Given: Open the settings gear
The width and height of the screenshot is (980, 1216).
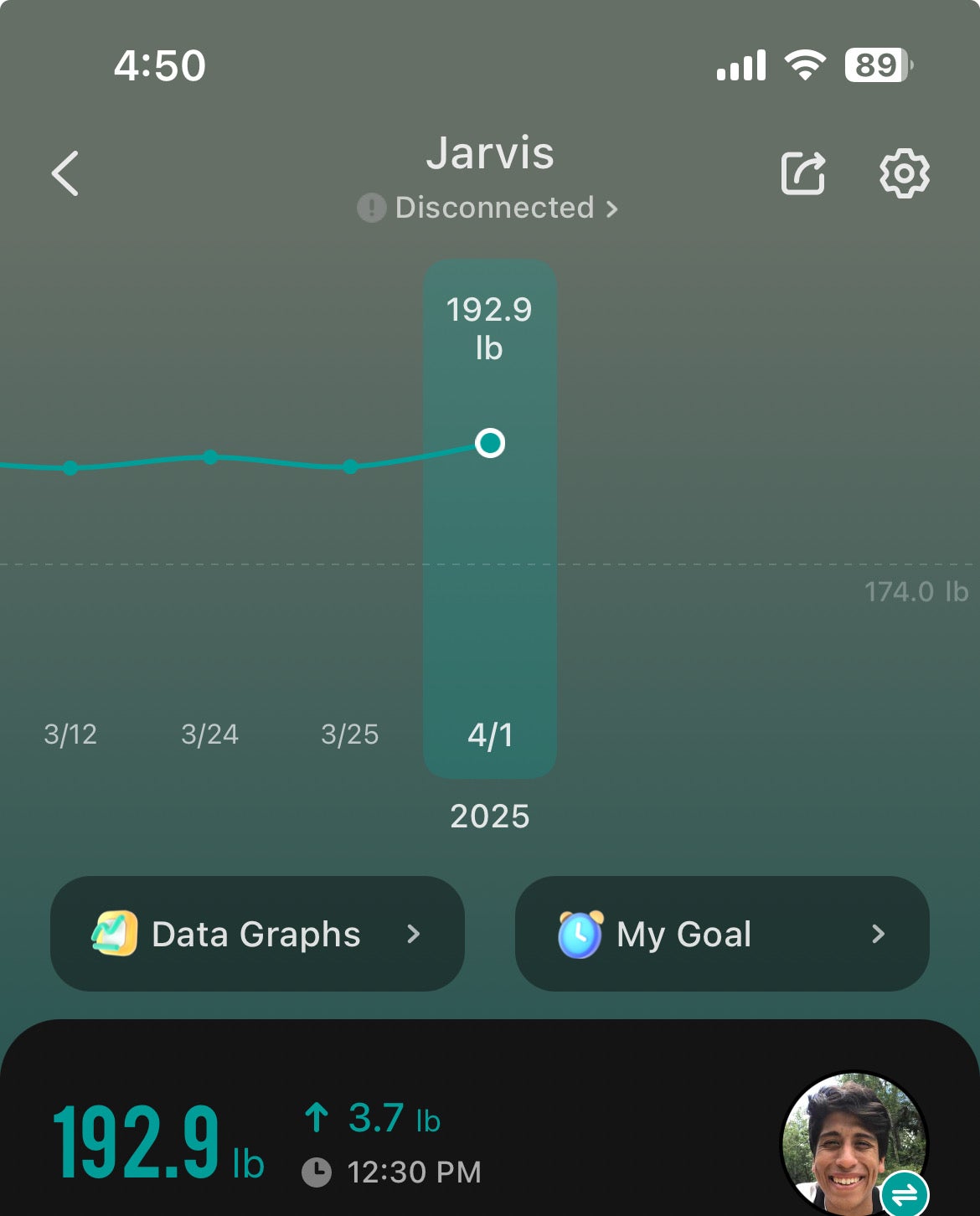Looking at the screenshot, I should [904, 173].
